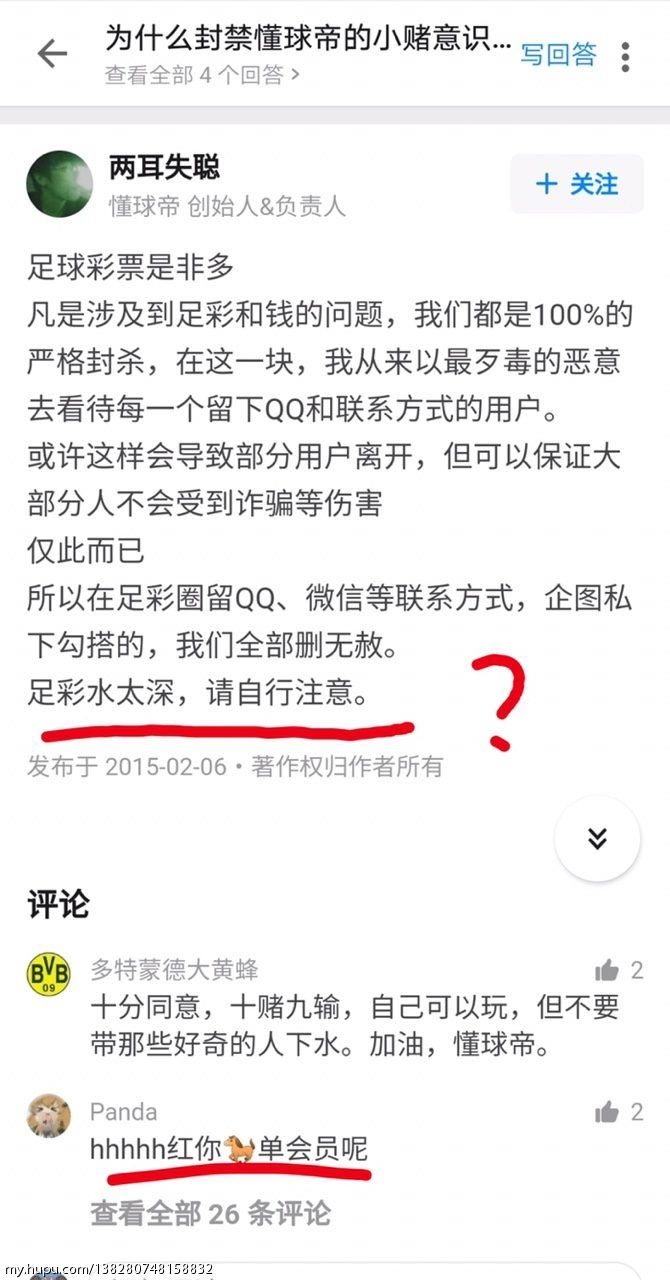Like Panda's comment
The image size is (670, 1280).
click(618, 1112)
